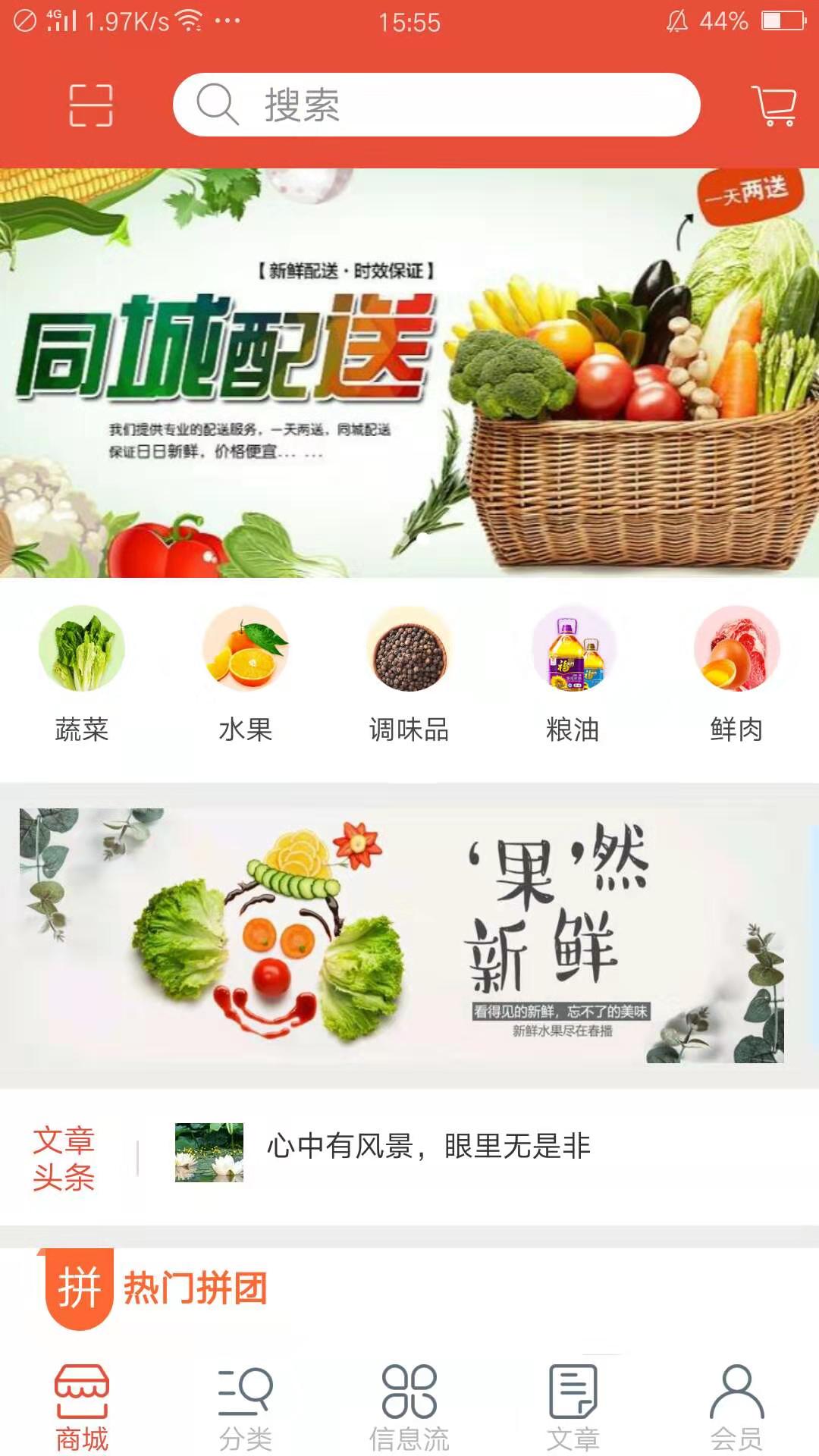The width and height of the screenshot is (819, 1456).
Task: Open the 同城配送 delivery banner
Action: pos(409,372)
